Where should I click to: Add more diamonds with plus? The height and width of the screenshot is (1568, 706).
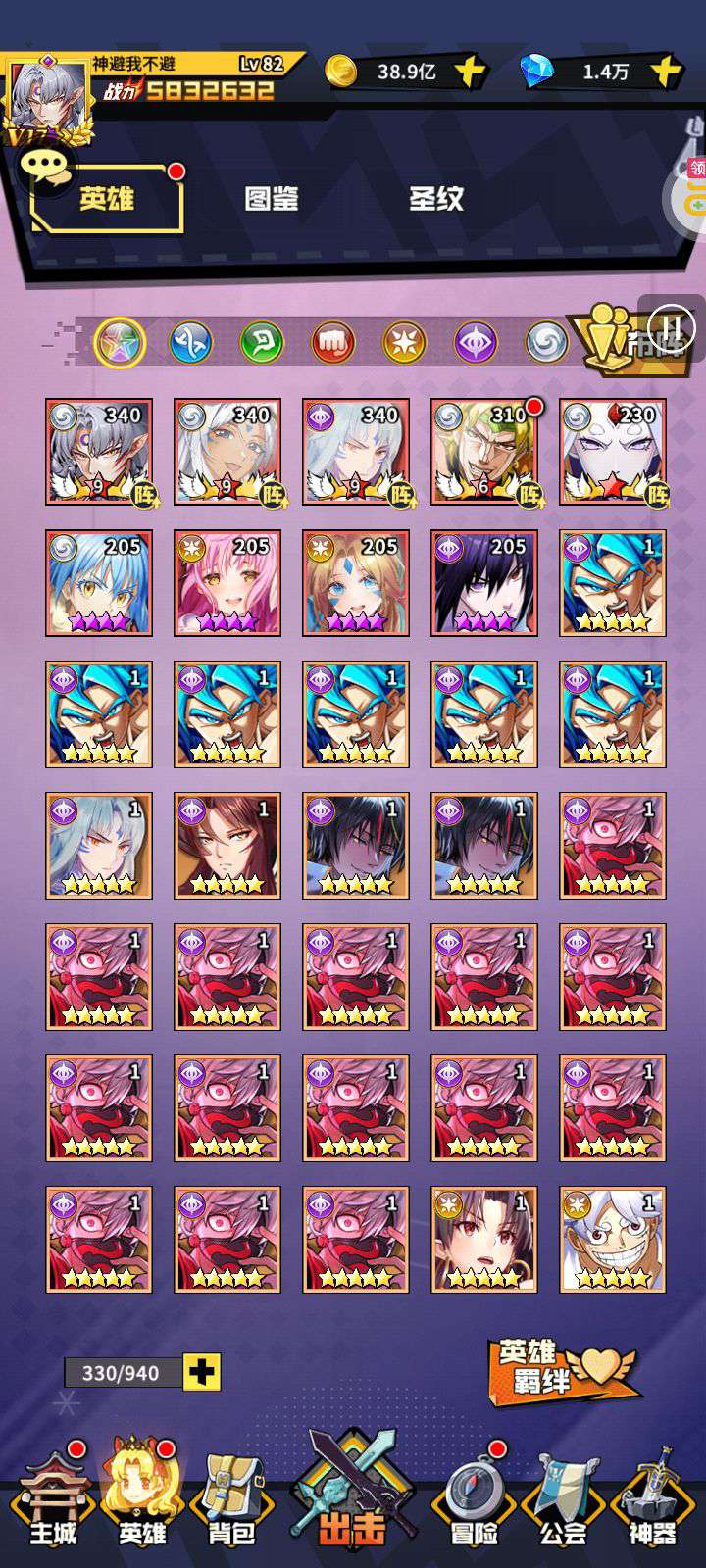click(666, 71)
